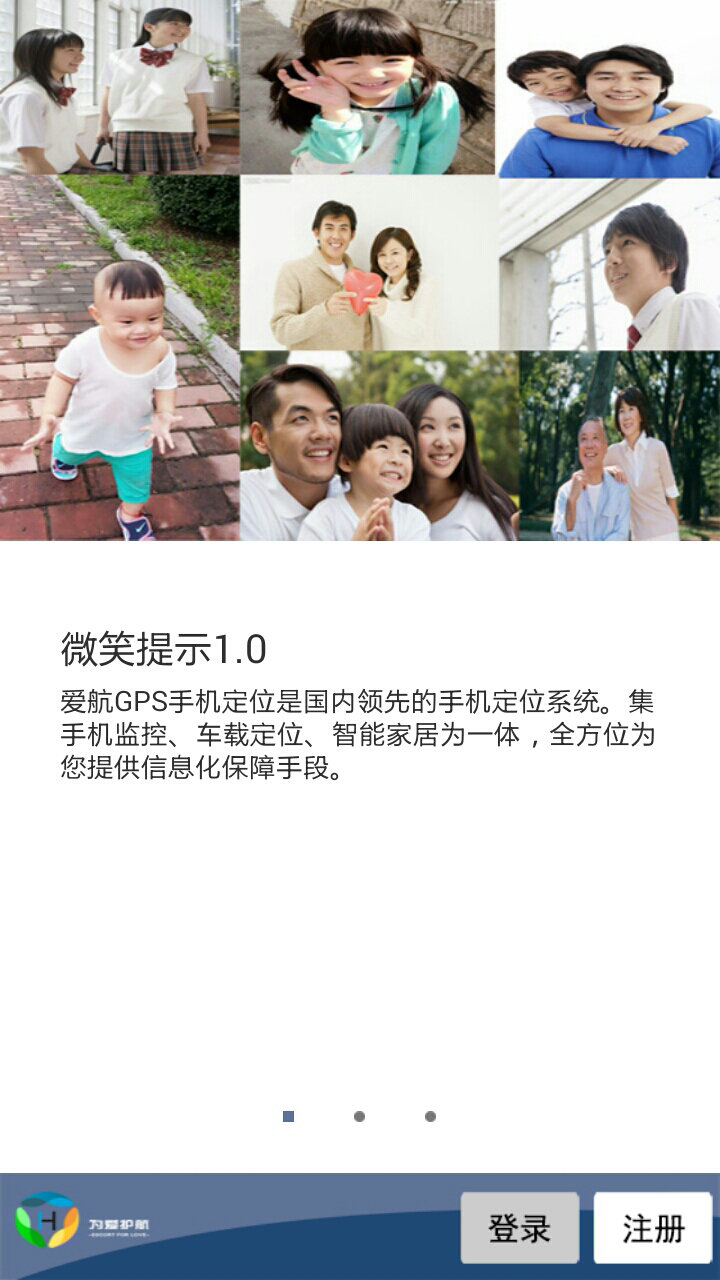Screen dimensions: 720x1280
Task: Tap the 登录 login button
Action: pyautogui.click(x=519, y=1228)
